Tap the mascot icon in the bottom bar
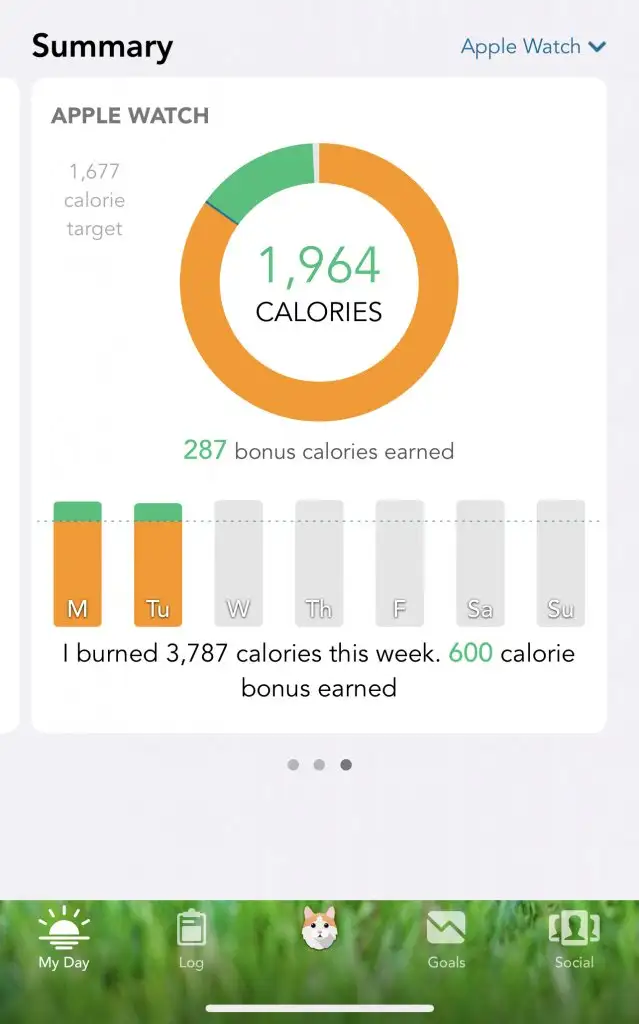Screen dimensions: 639x1024 pyautogui.click(x=319, y=928)
